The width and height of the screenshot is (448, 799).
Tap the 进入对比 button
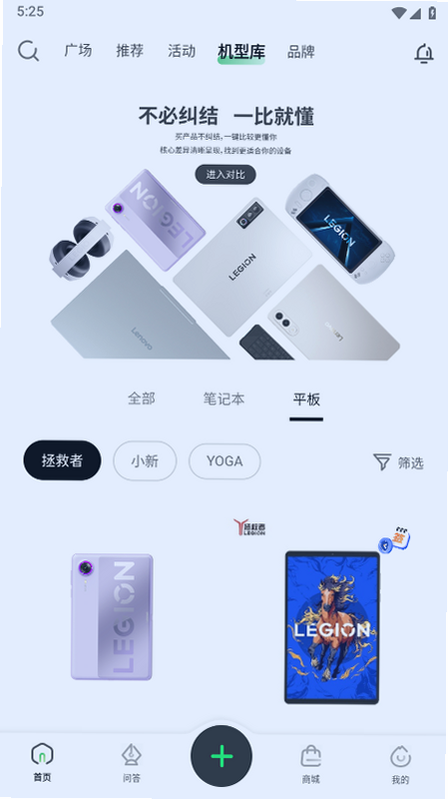click(225, 175)
